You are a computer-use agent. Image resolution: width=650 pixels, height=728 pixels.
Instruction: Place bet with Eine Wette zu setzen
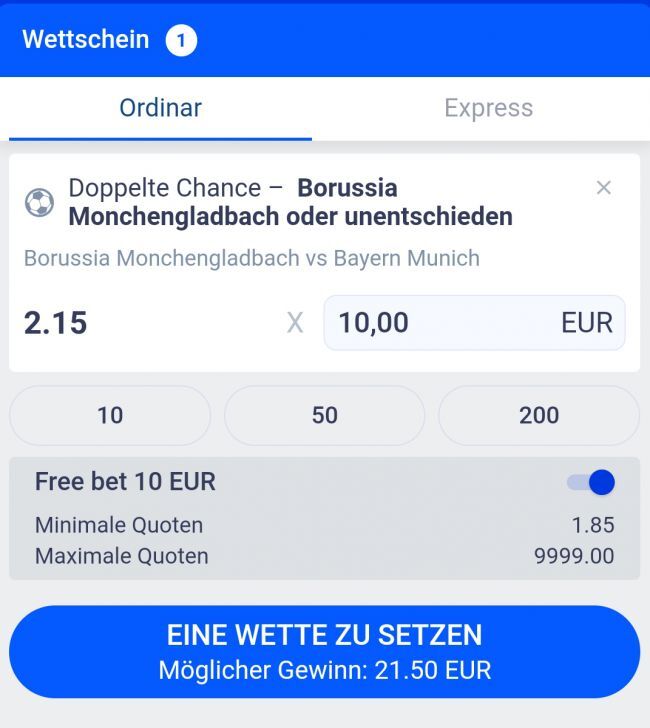(x=324, y=651)
